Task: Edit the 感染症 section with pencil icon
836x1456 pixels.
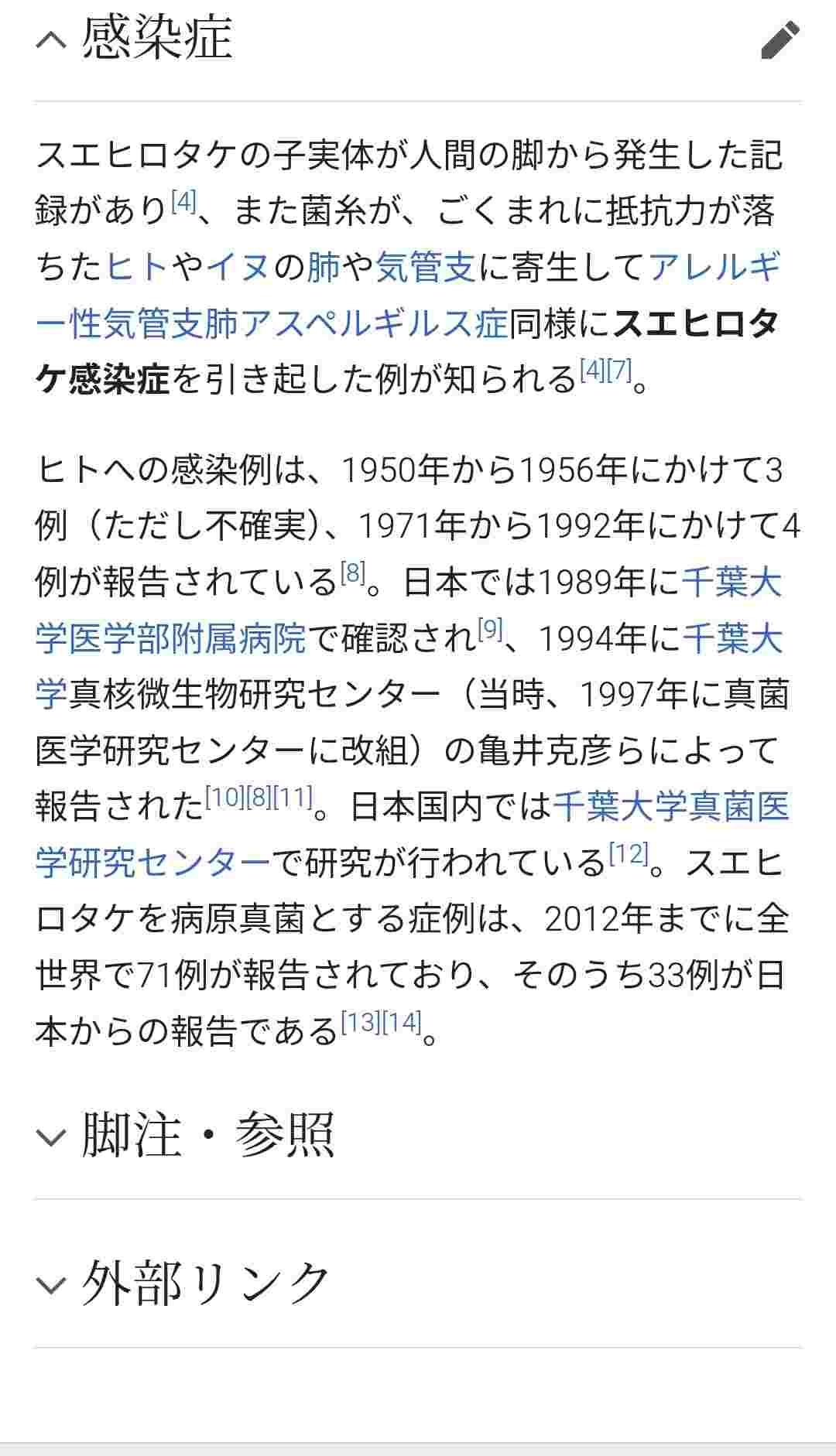Action: pos(779,41)
